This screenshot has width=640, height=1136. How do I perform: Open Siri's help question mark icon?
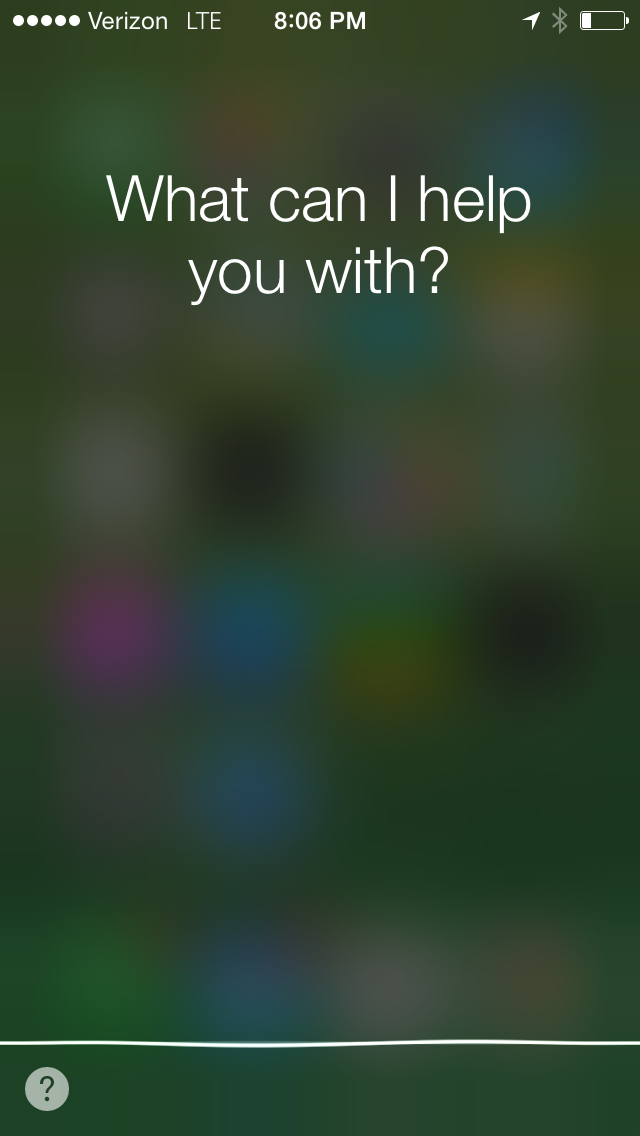point(46,1089)
